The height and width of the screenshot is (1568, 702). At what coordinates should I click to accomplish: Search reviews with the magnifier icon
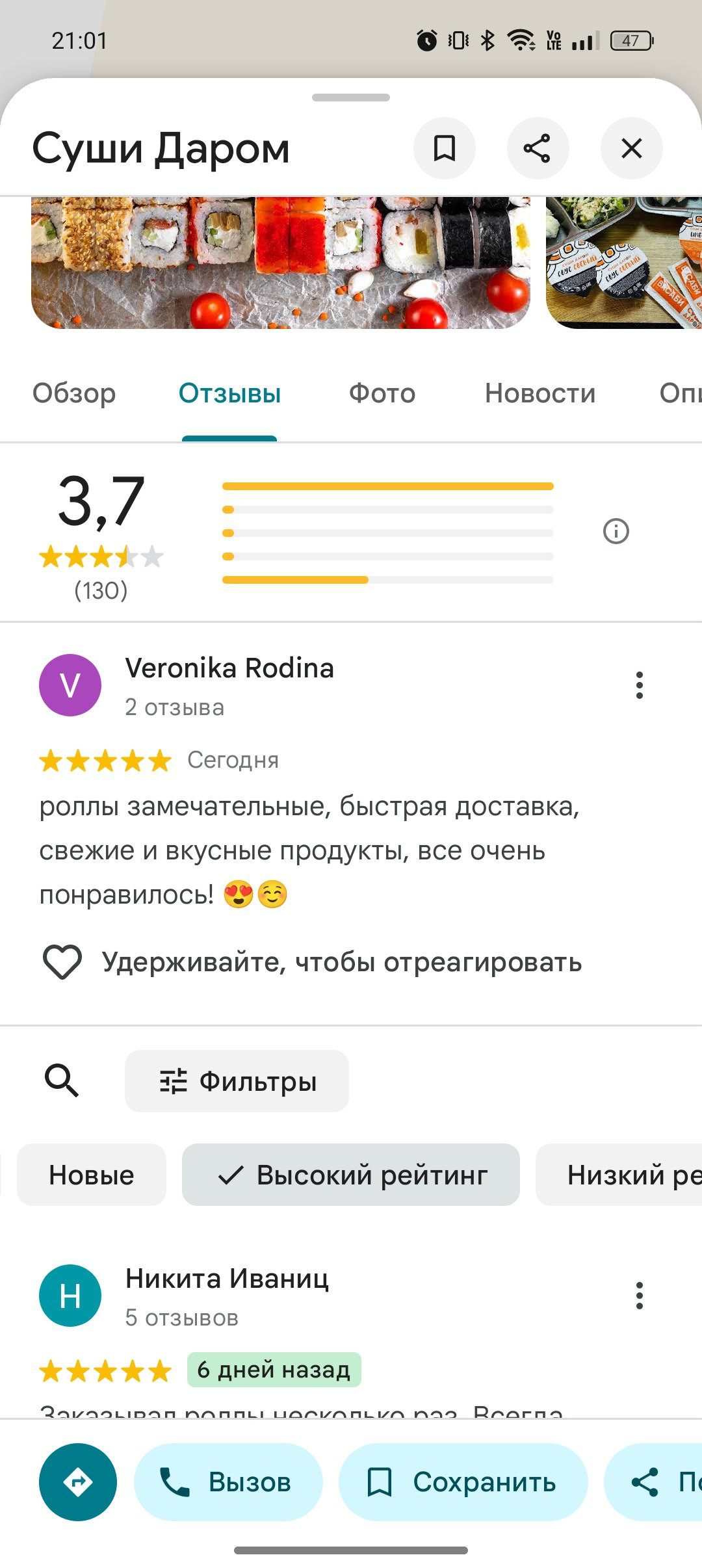tap(62, 1080)
